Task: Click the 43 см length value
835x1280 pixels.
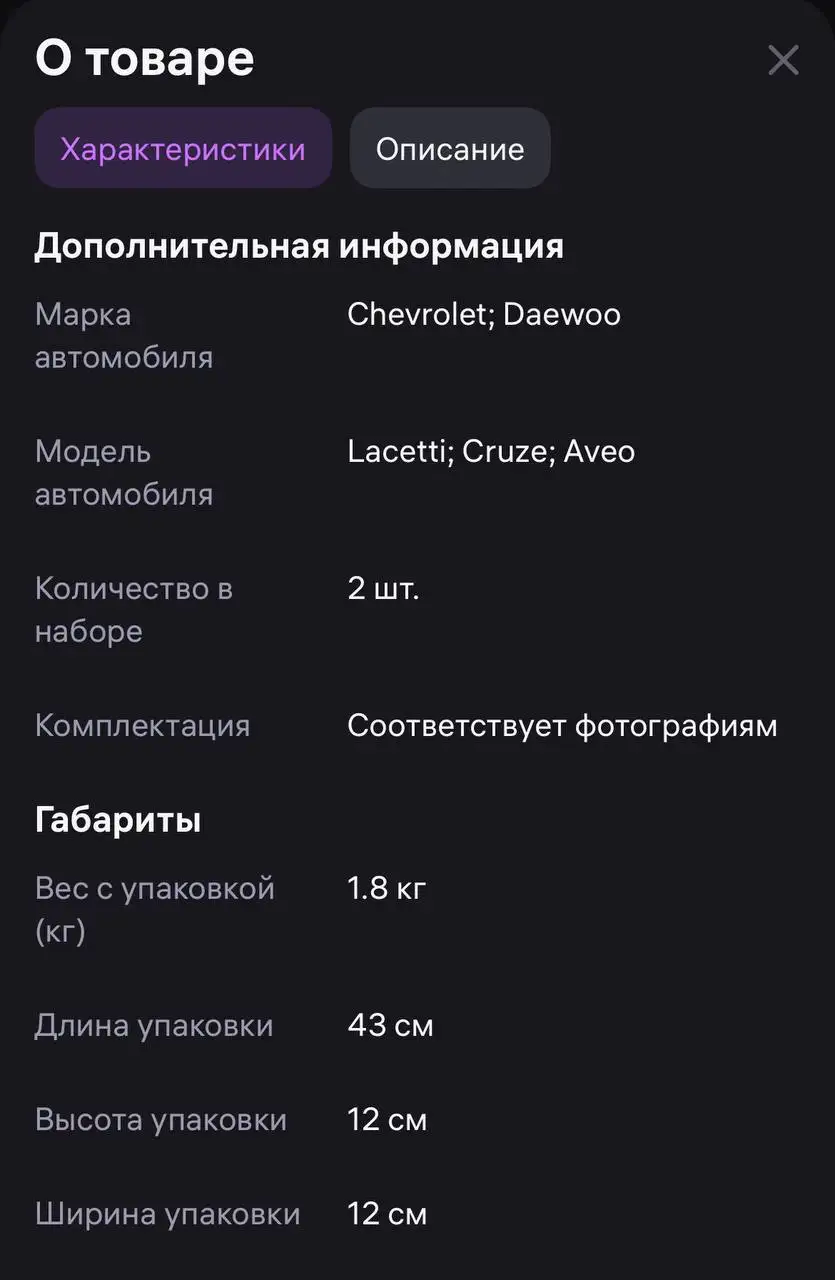Action: 389,1024
